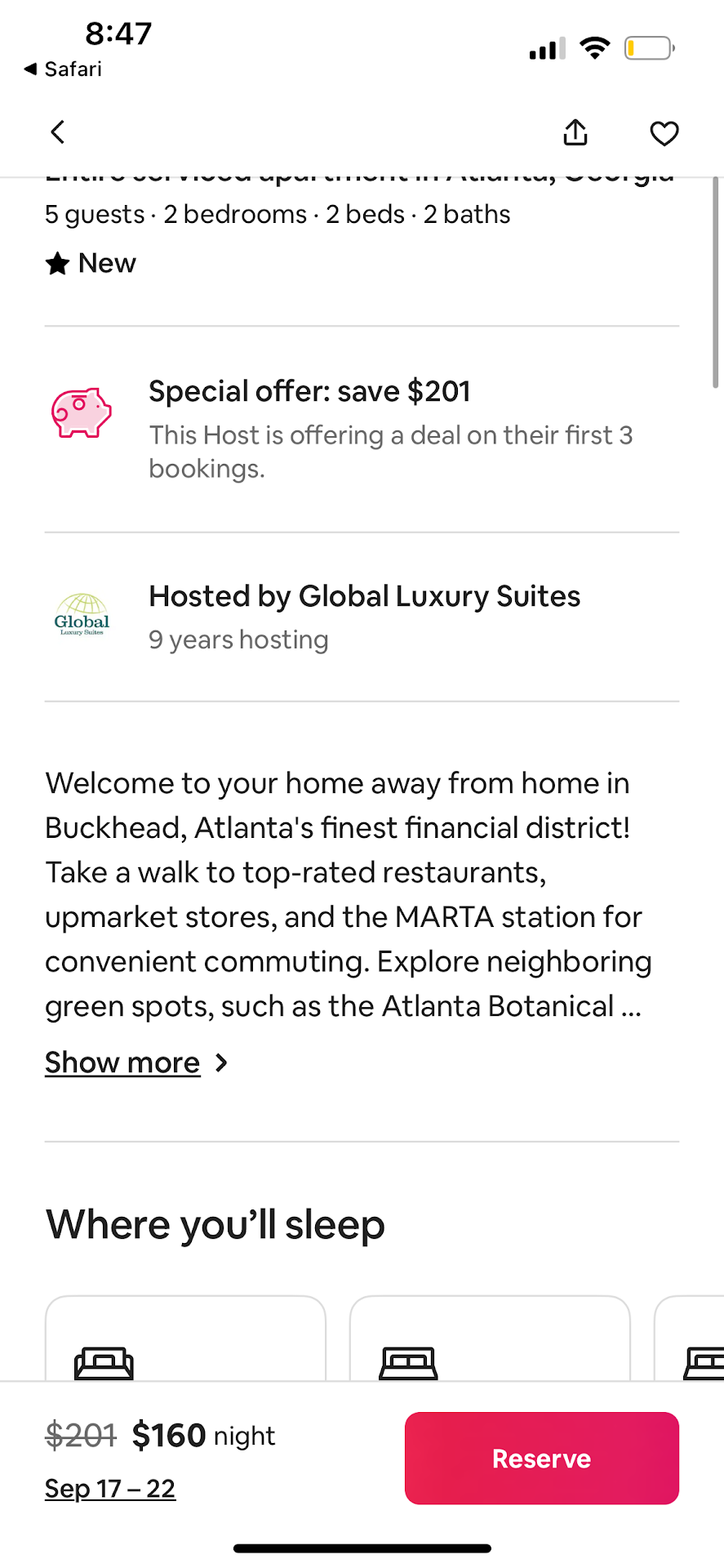Share this listing
This screenshot has height=1568, width=724.
[575, 132]
